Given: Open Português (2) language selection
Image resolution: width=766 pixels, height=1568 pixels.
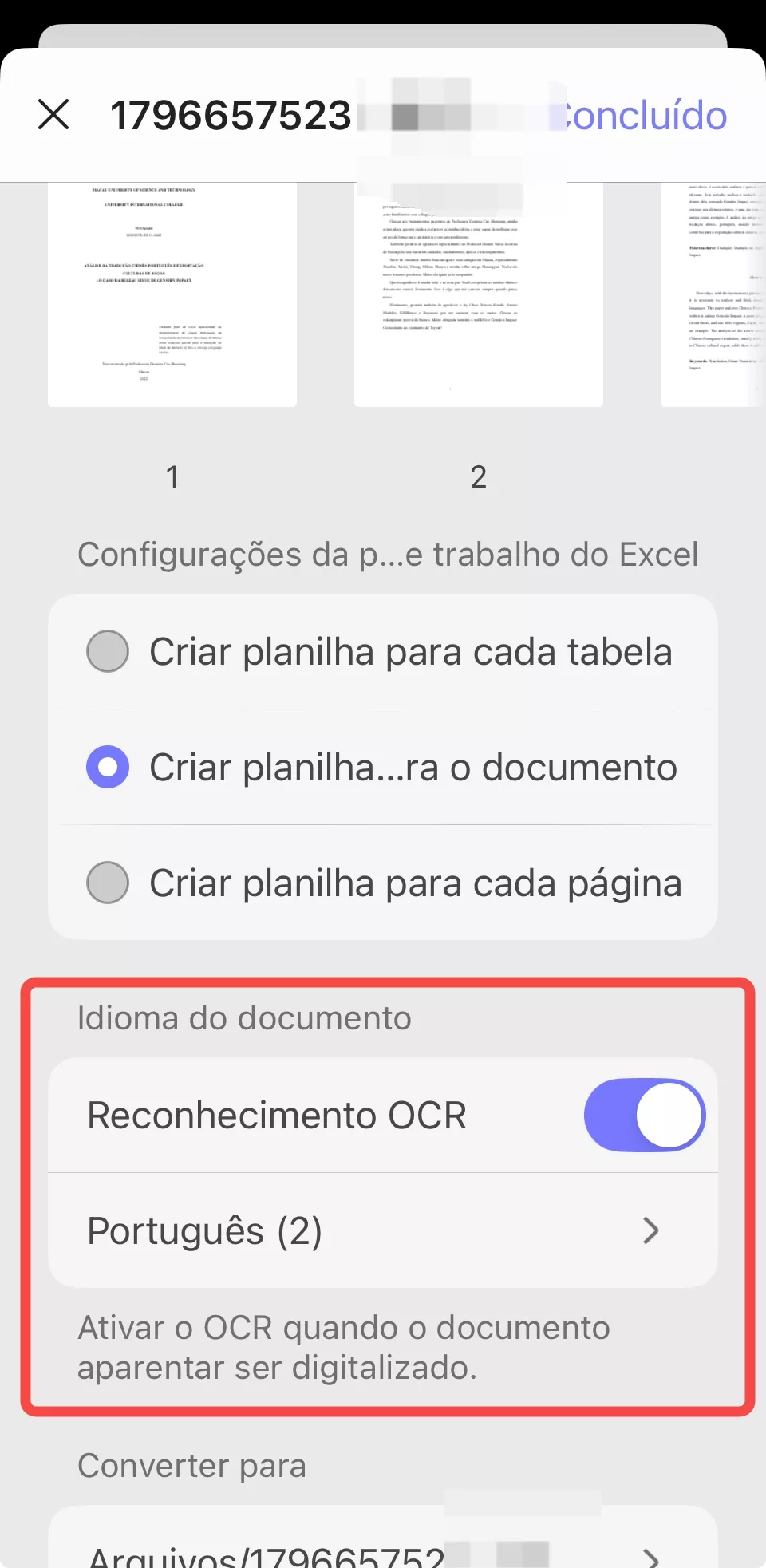Looking at the screenshot, I should pos(383,1230).
